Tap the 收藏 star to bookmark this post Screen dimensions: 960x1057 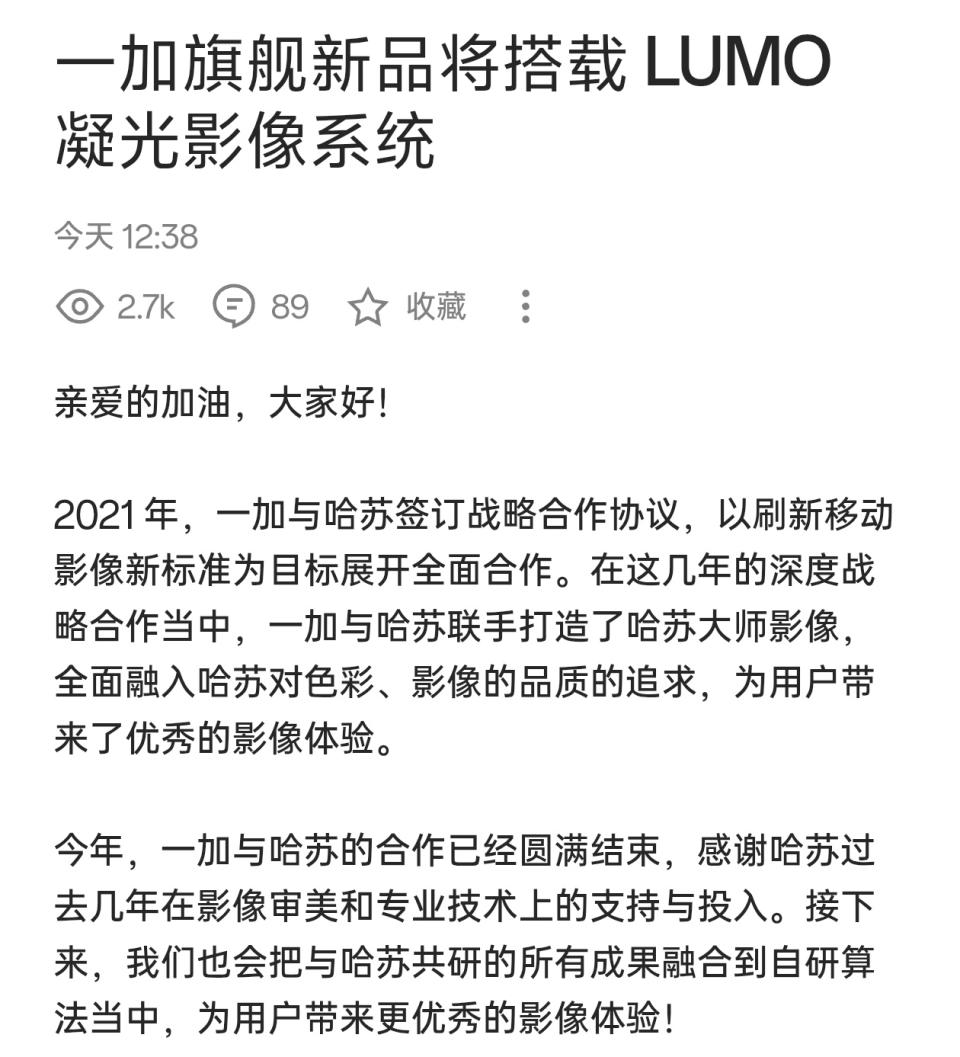pyautogui.click(x=368, y=307)
